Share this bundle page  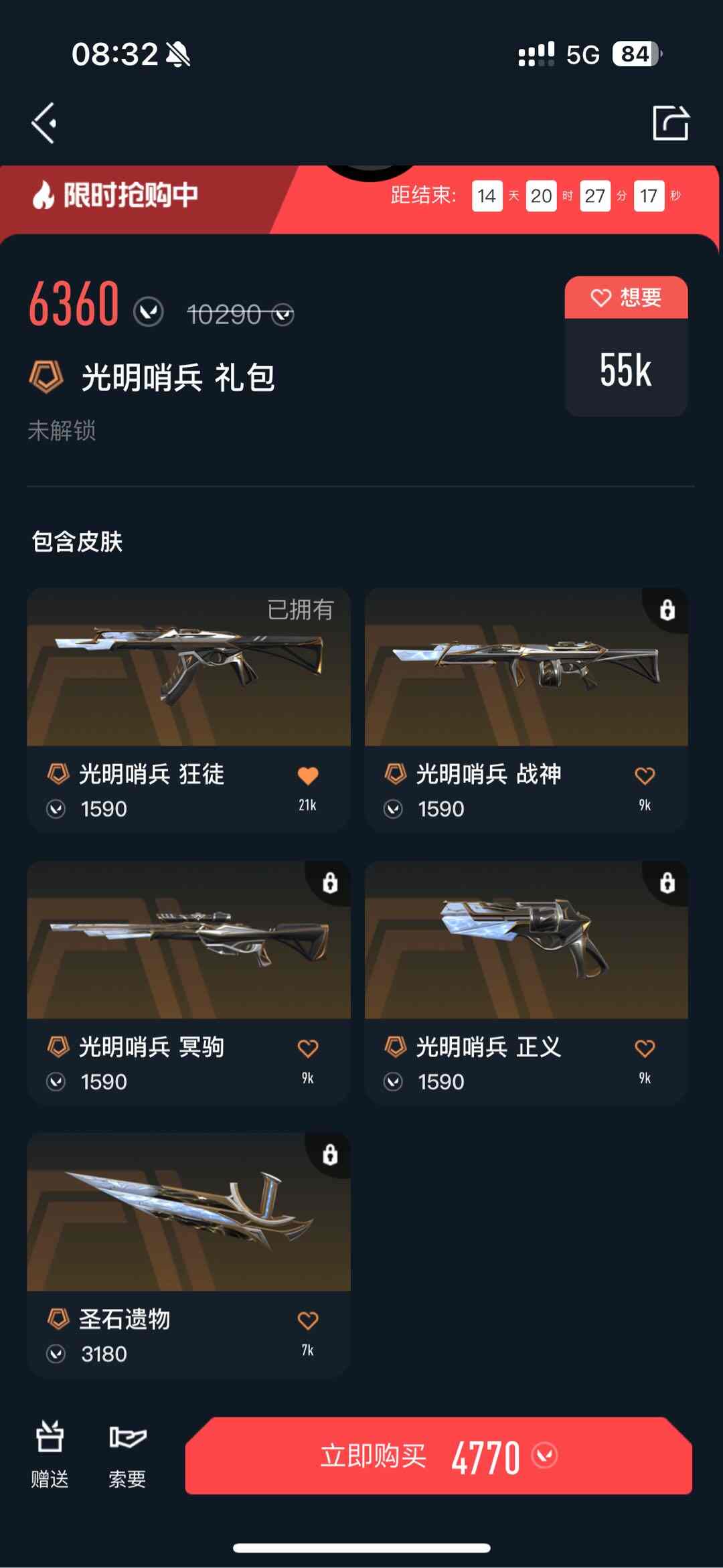coord(671,123)
